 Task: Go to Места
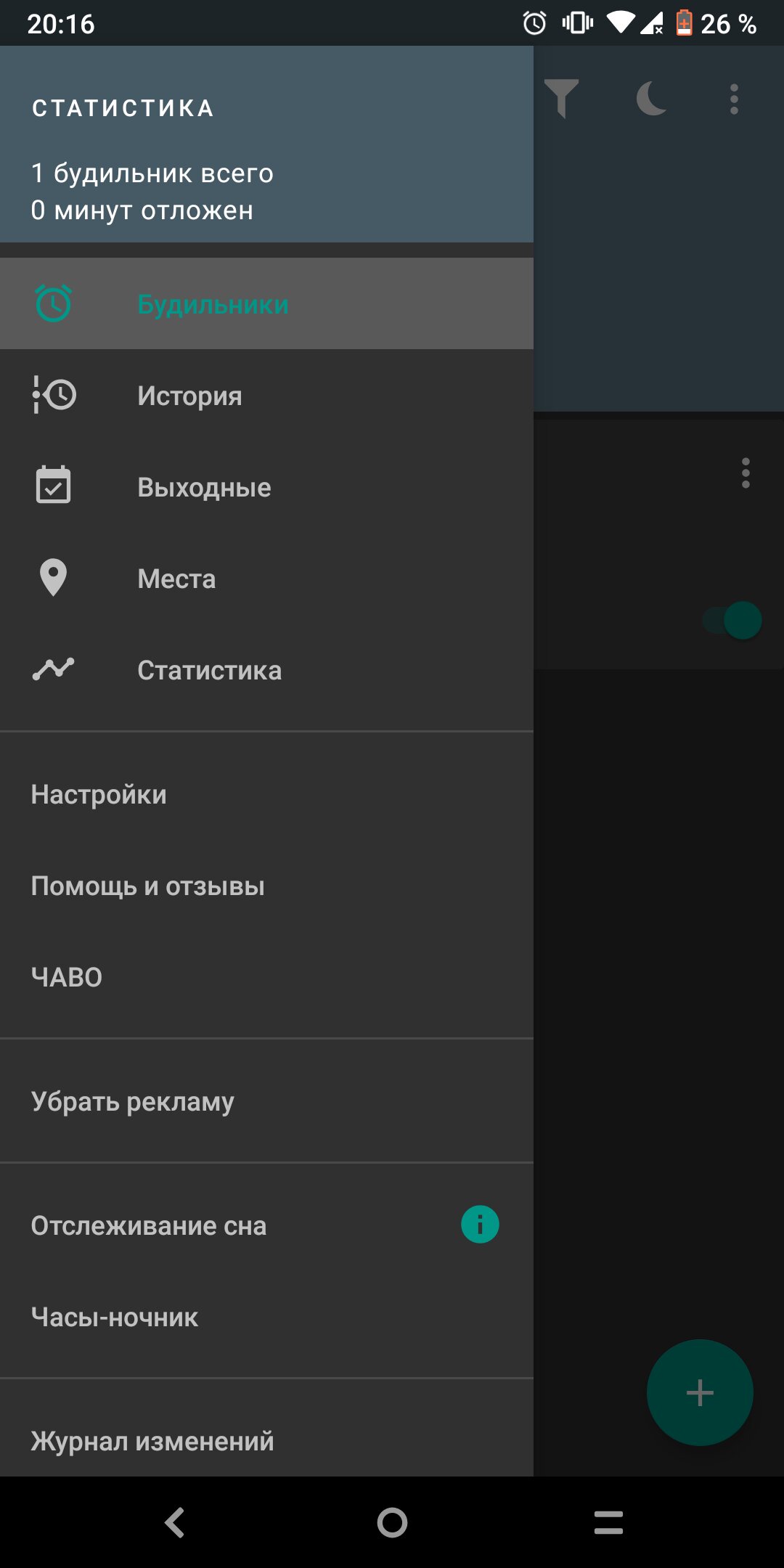266,579
